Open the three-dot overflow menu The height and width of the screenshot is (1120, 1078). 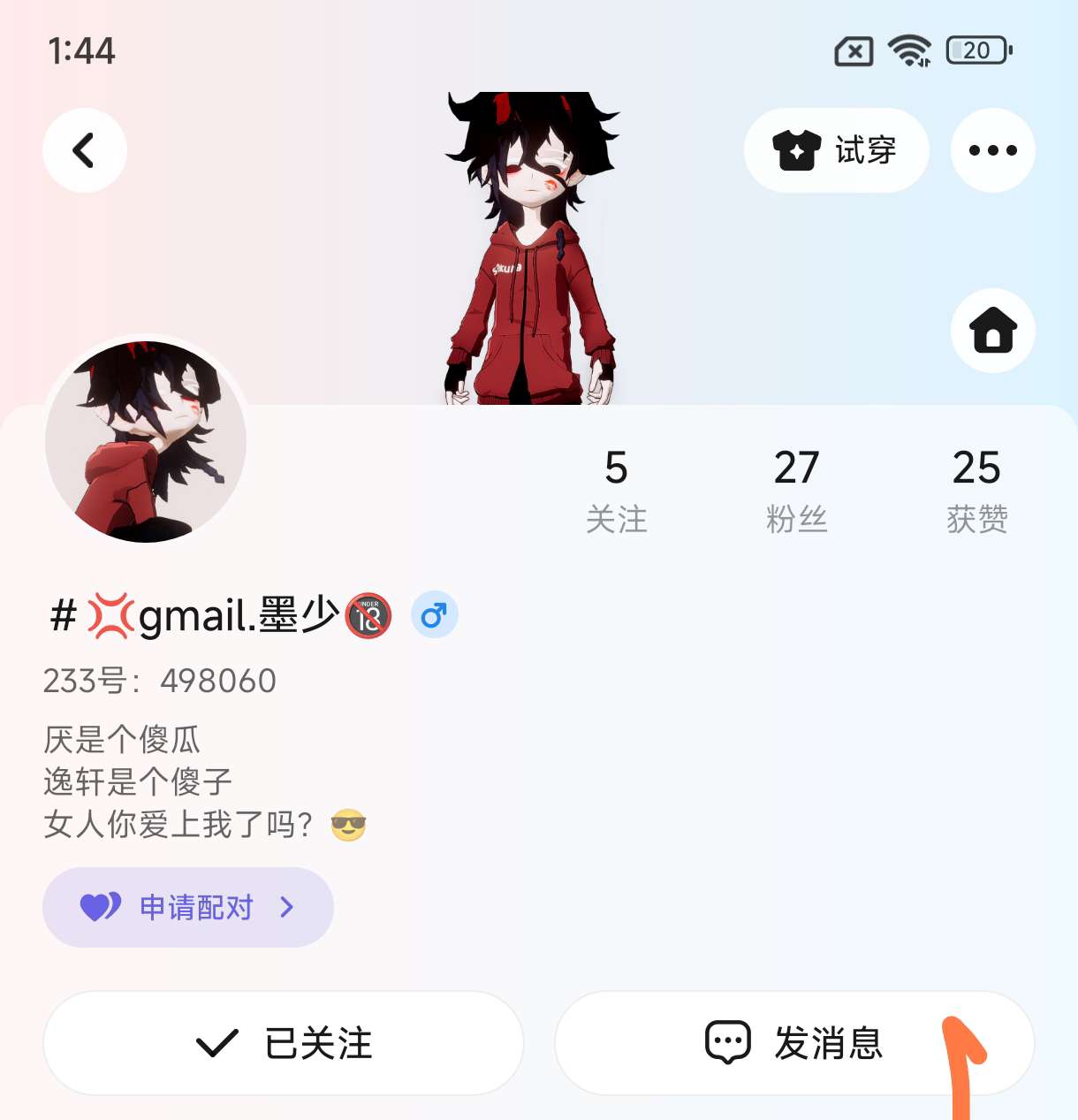point(992,150)
